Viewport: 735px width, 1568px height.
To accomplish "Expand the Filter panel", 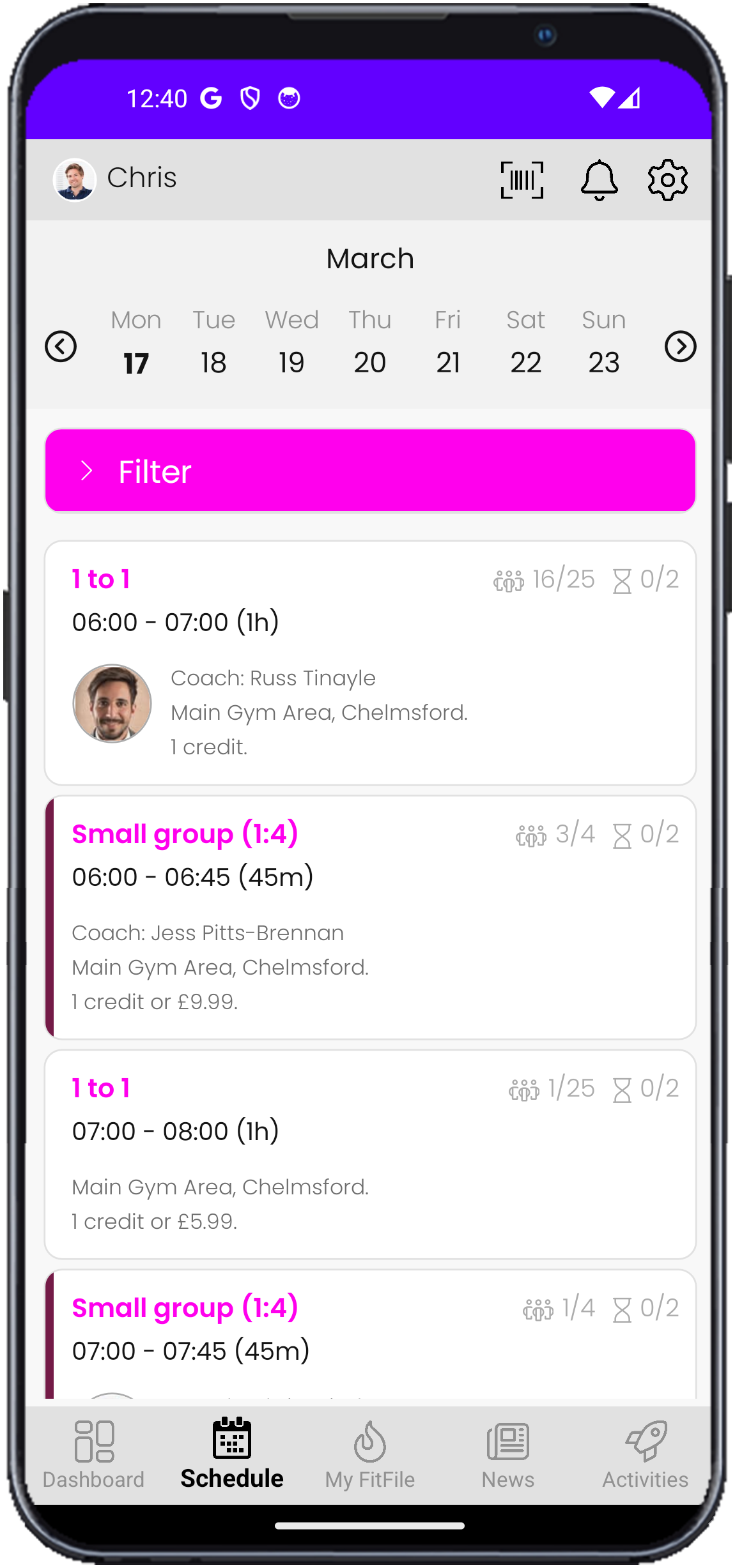I will pyautogui.click(x=370, y=471).
